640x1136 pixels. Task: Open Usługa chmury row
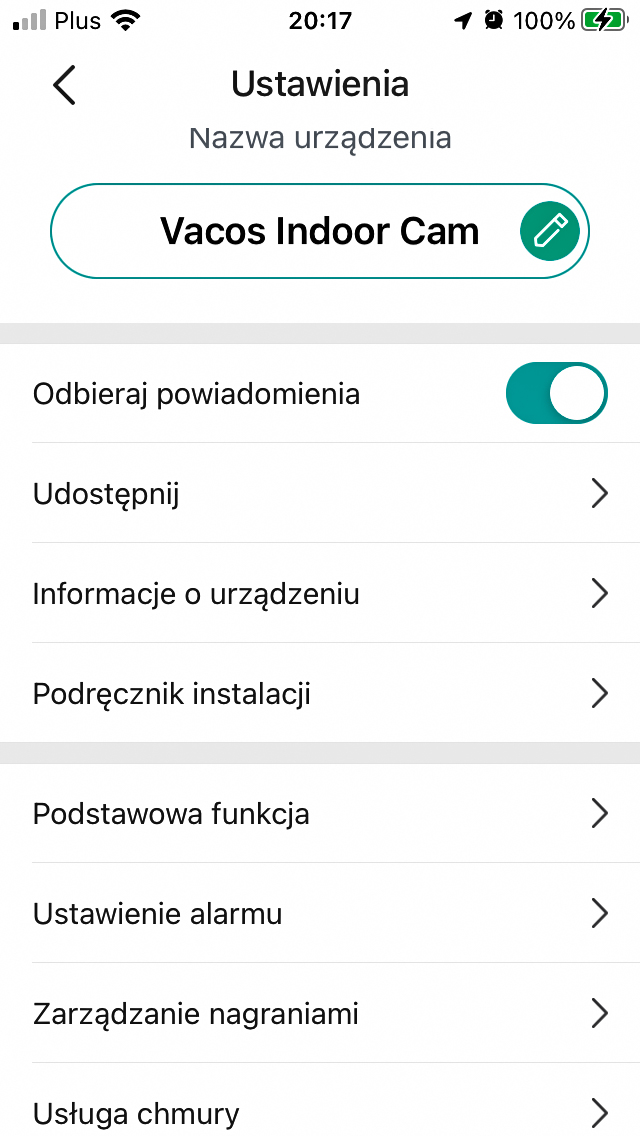pyautogui.click(x=320, y=1100)
